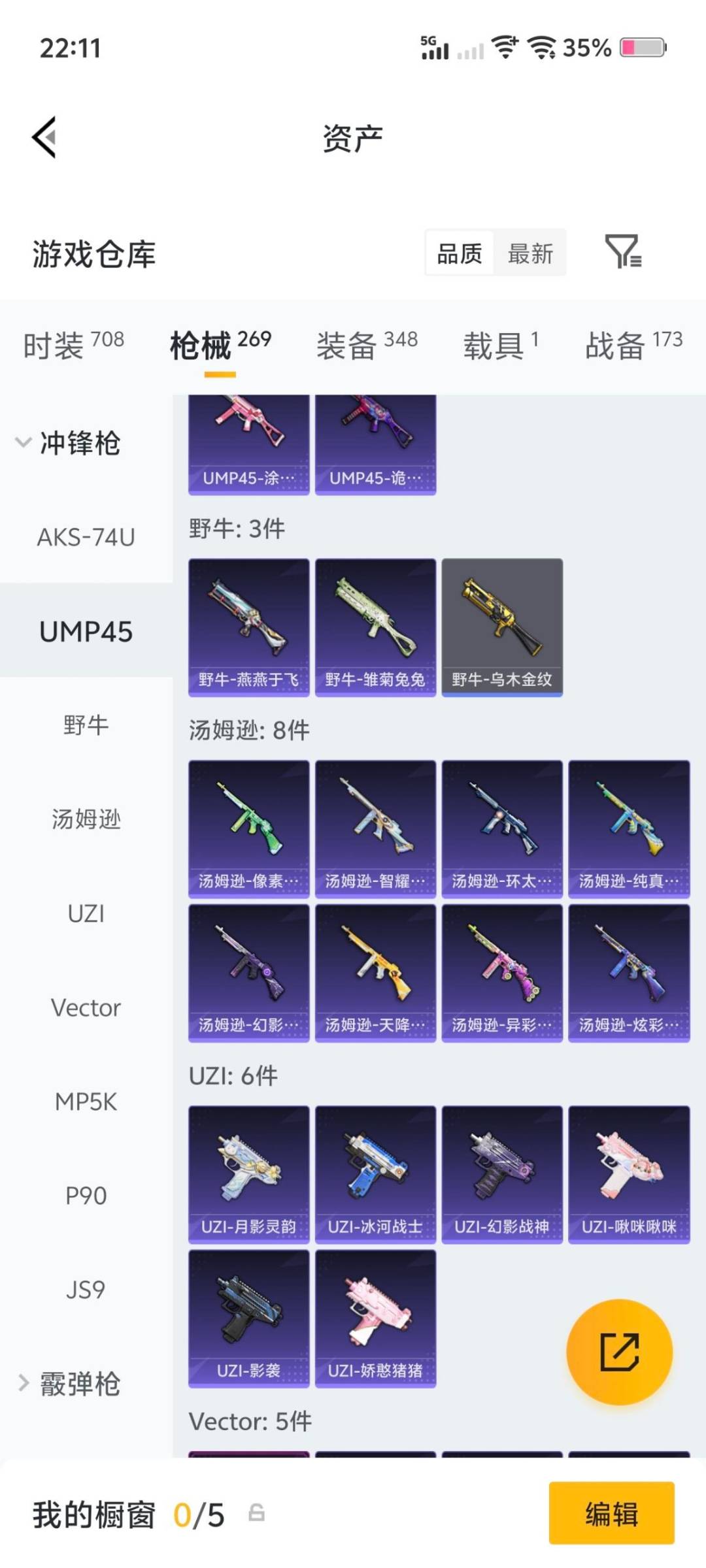Select MP5K in the sidebar

85,1102
